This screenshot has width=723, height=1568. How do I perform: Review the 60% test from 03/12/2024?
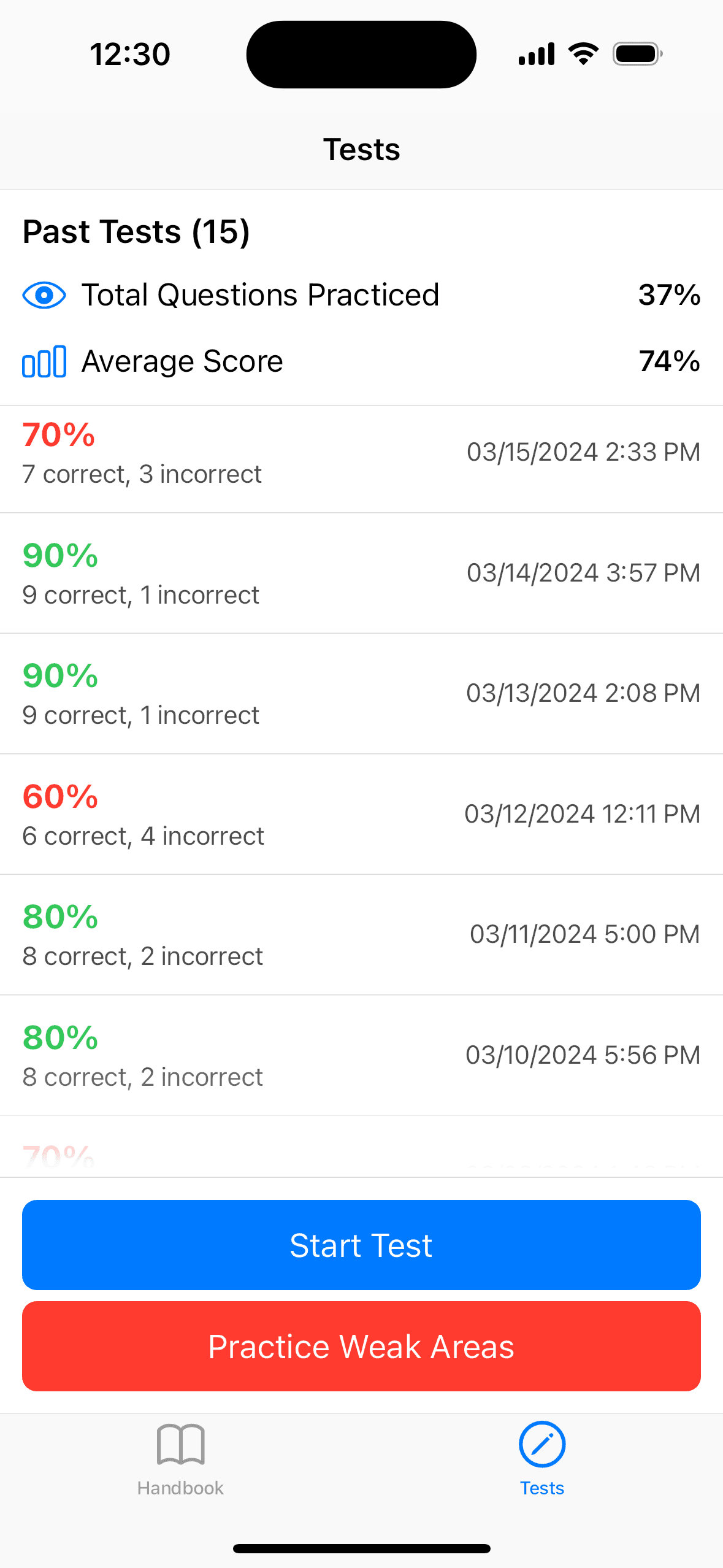point(361,815)
